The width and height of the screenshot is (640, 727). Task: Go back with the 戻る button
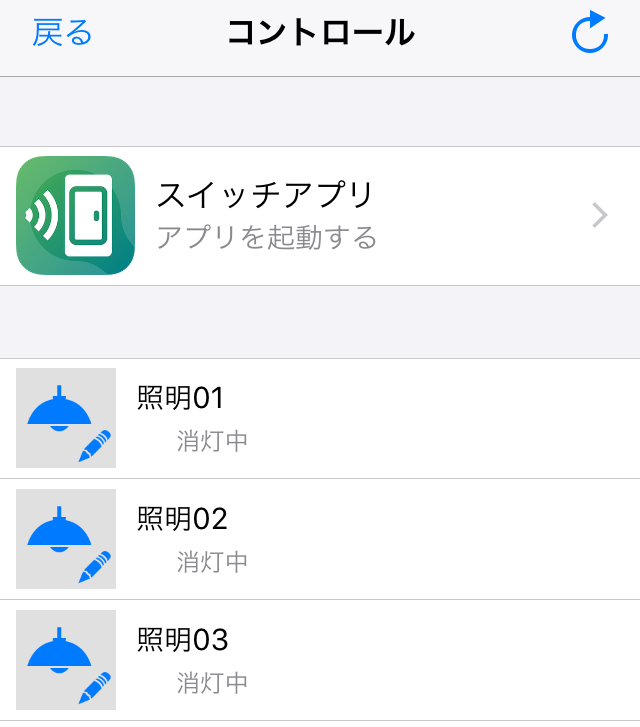(x=62, y=33)
